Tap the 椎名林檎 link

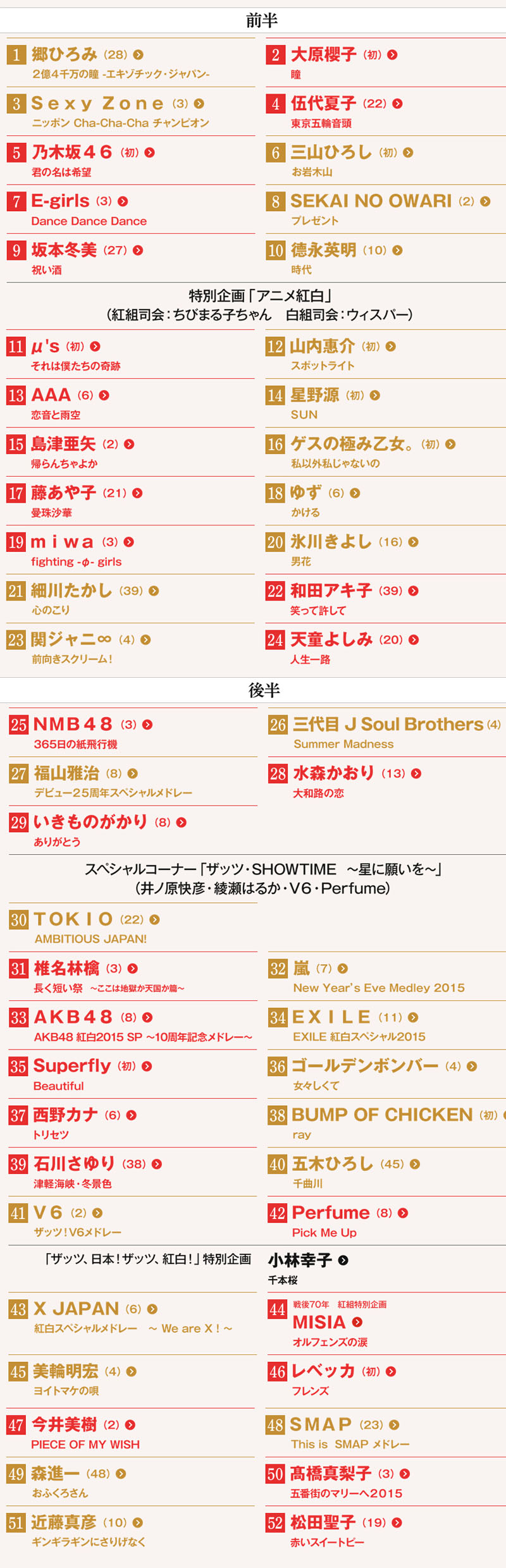(66, 968)
